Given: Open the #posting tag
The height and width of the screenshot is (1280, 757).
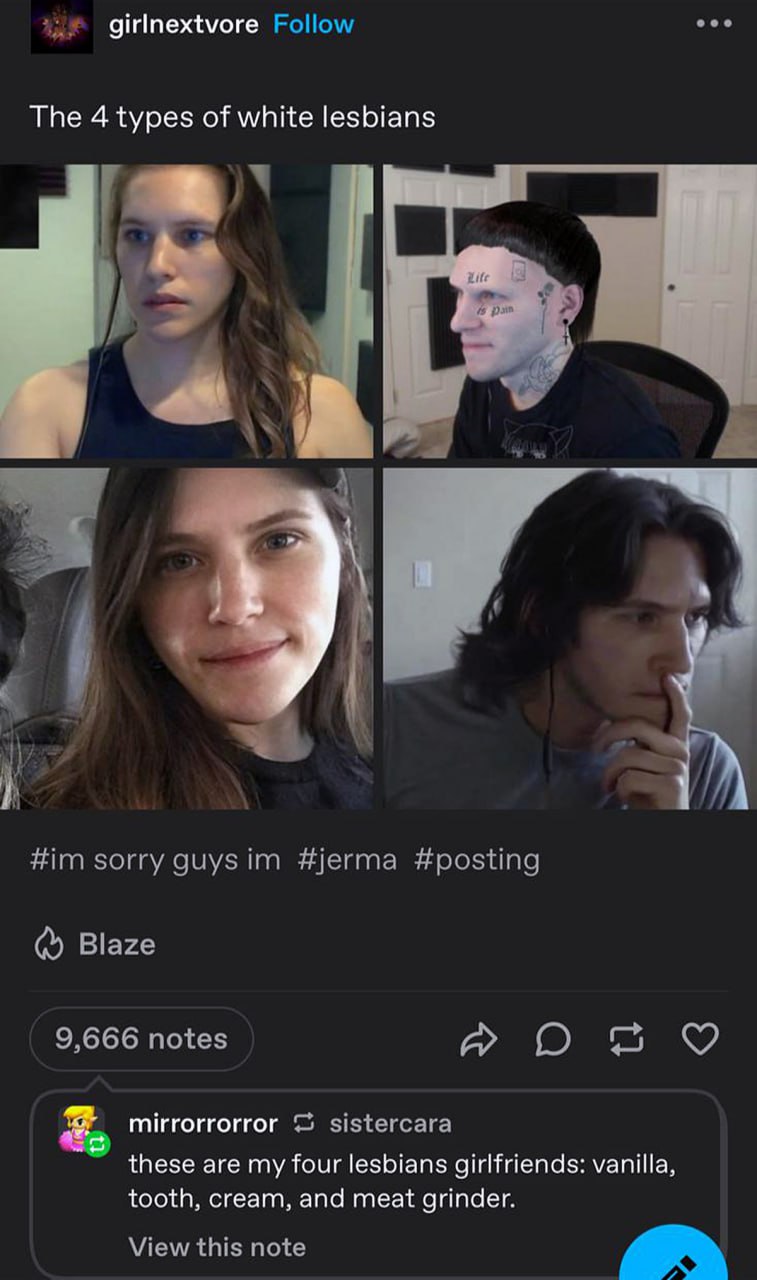Looking at the screenshot, I should coord(476,860).
